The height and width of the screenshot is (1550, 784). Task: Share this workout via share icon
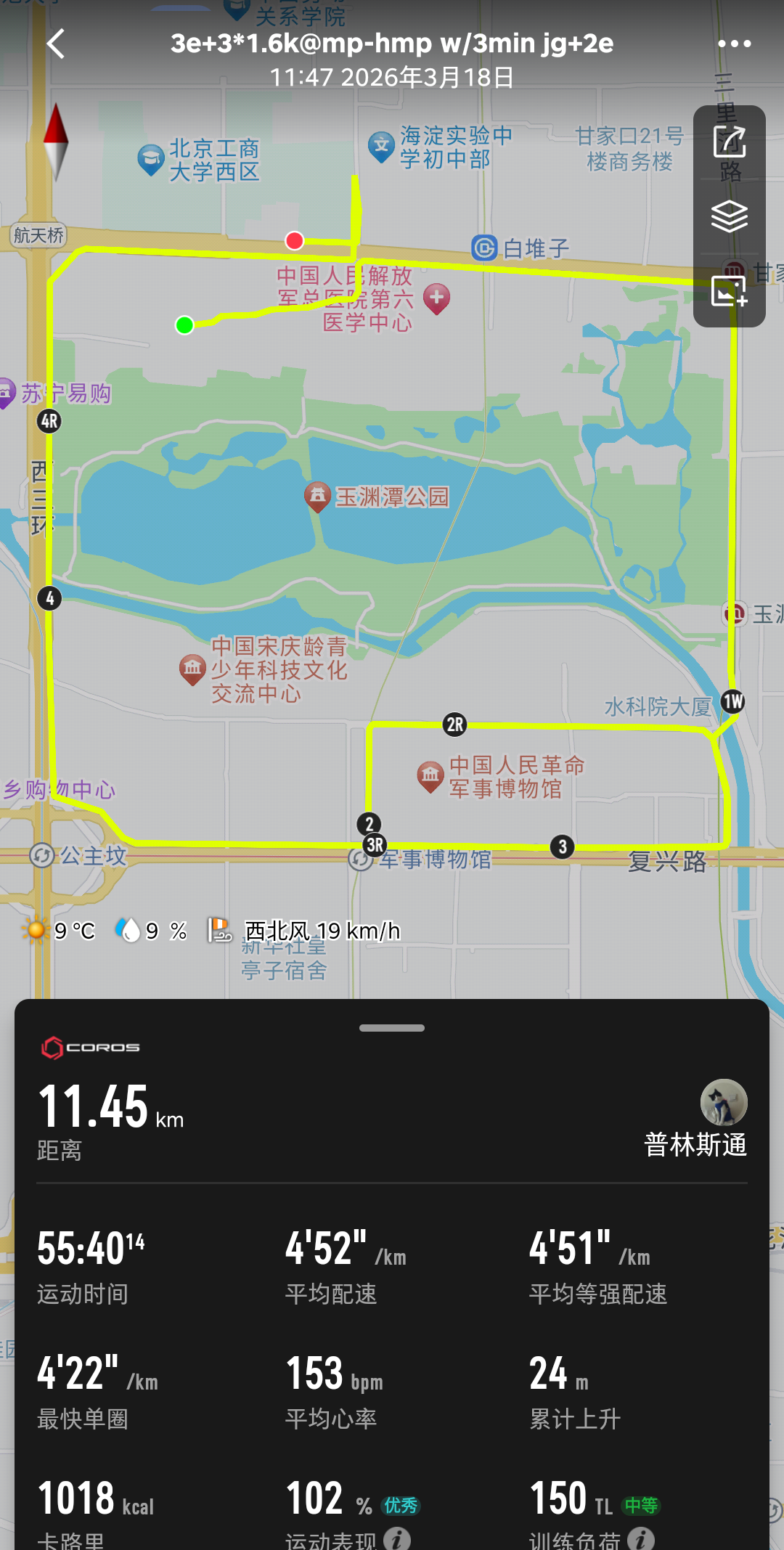pyautogui.click(x=730, y=142)
